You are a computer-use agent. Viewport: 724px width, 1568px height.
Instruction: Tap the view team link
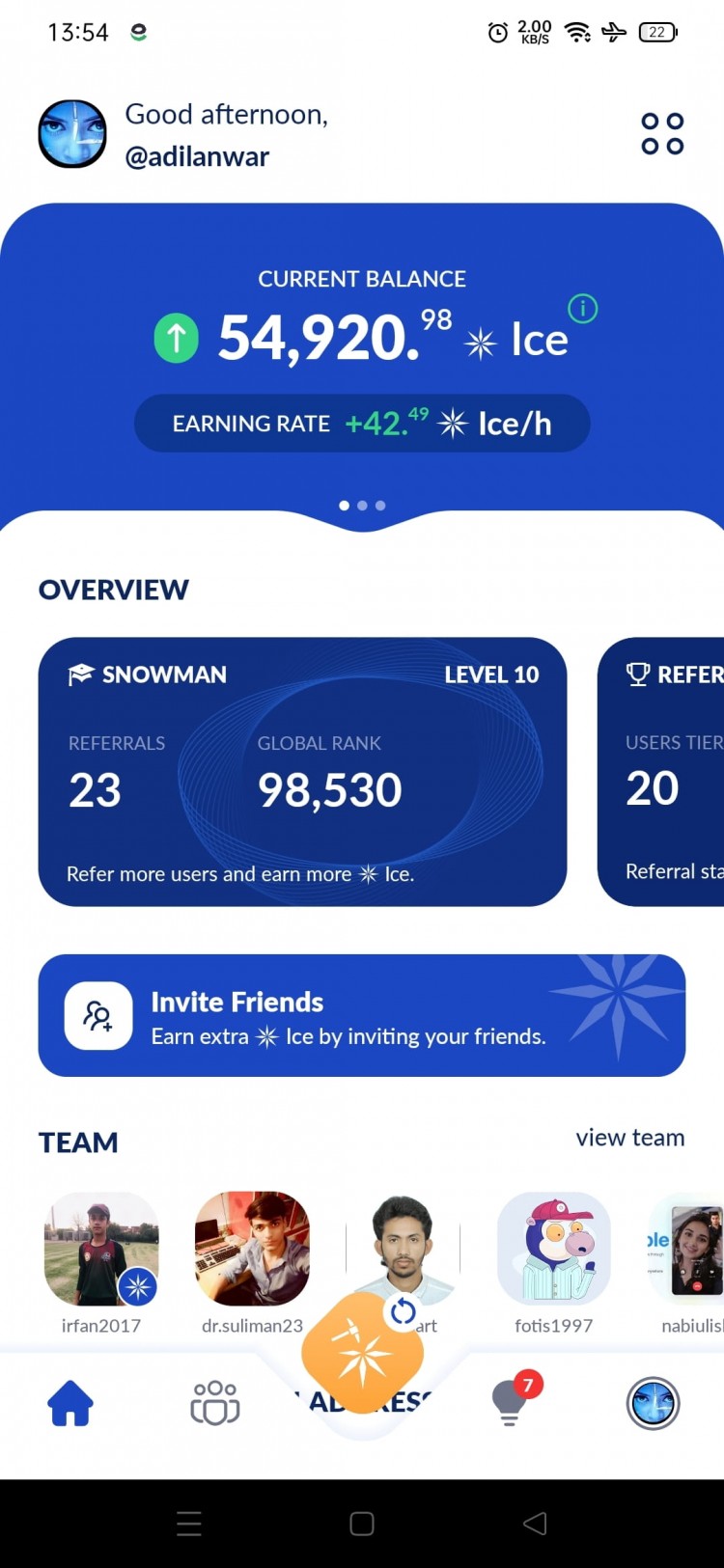coord(629,1138)
